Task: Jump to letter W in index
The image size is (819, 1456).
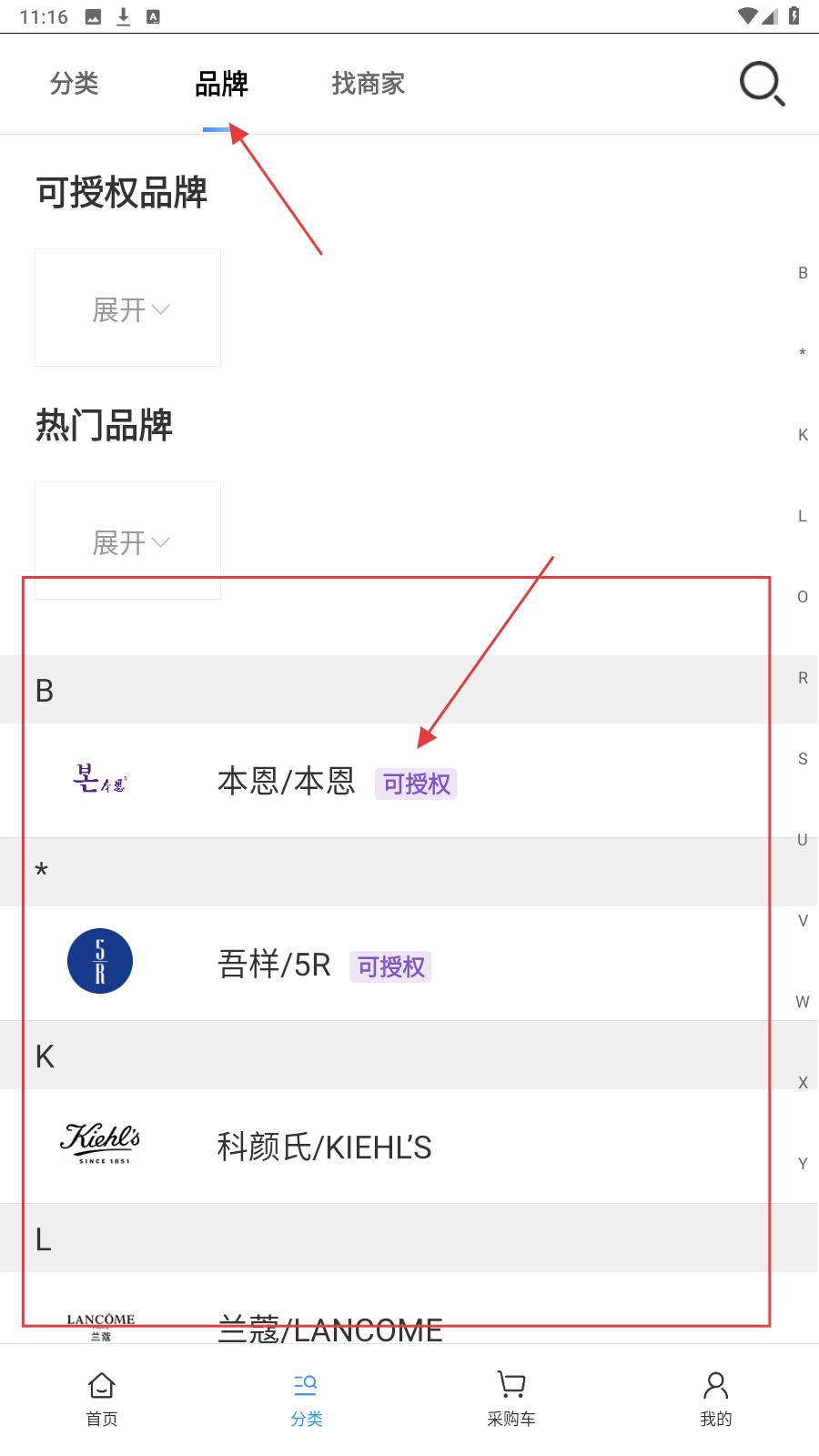Action: 802,1002
